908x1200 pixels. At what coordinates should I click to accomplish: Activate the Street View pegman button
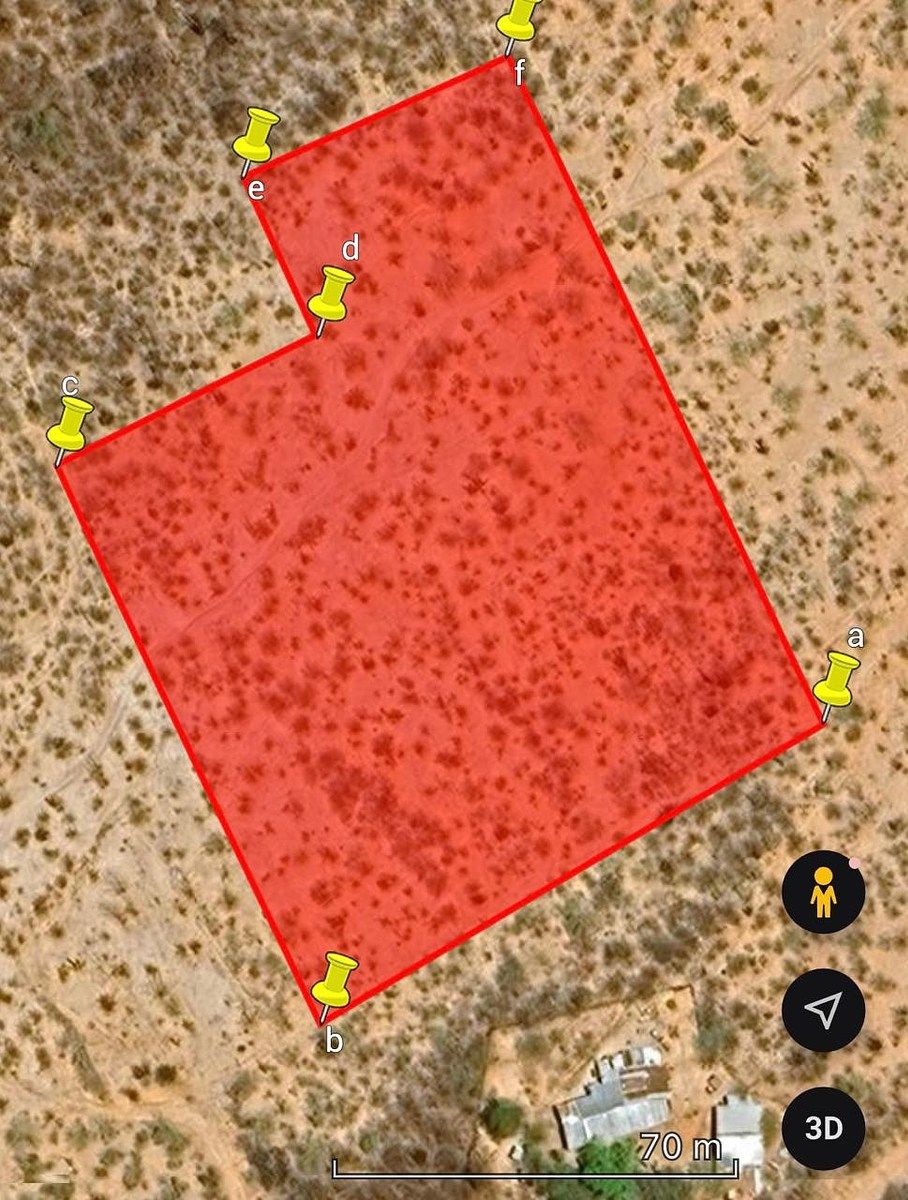click(823, 892)
